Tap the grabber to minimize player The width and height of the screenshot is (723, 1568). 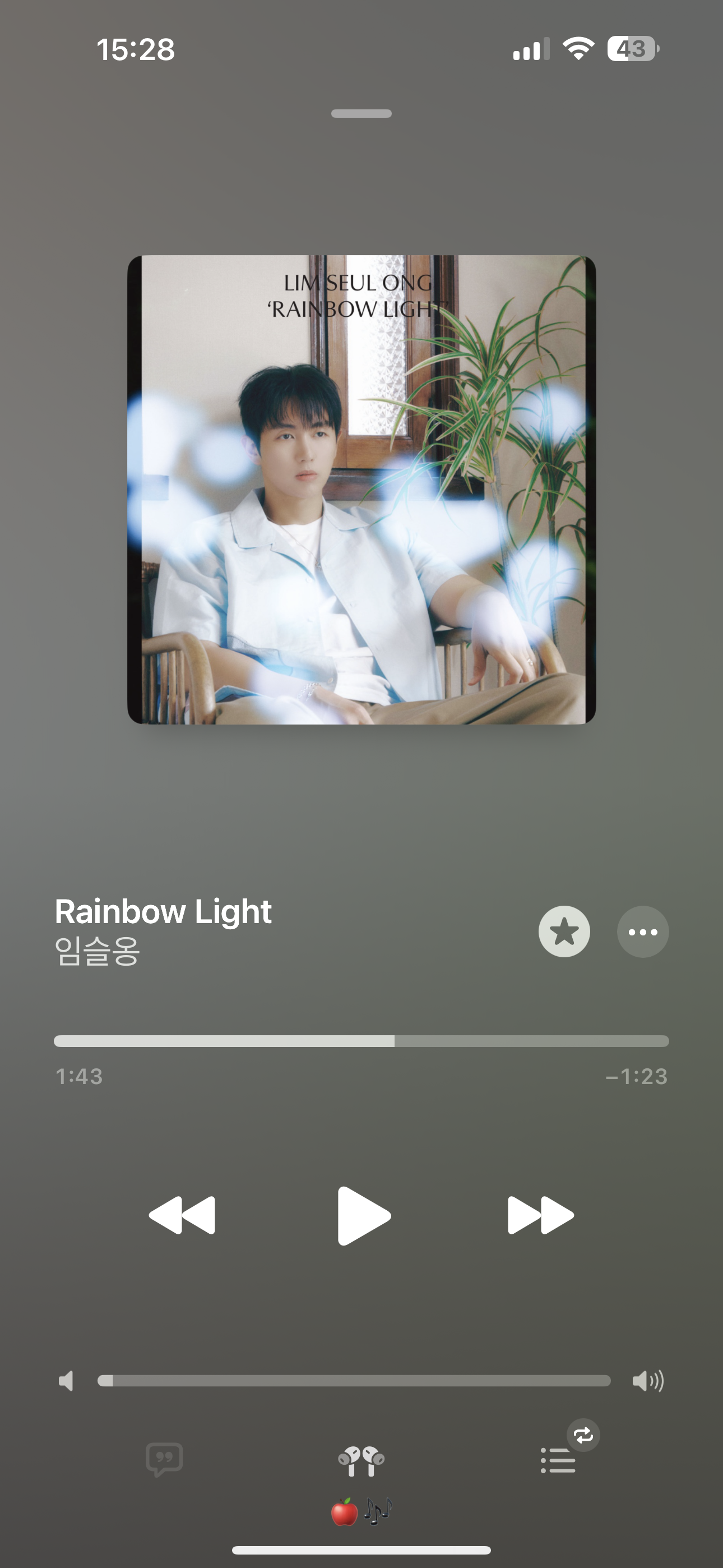coord(361,114)
